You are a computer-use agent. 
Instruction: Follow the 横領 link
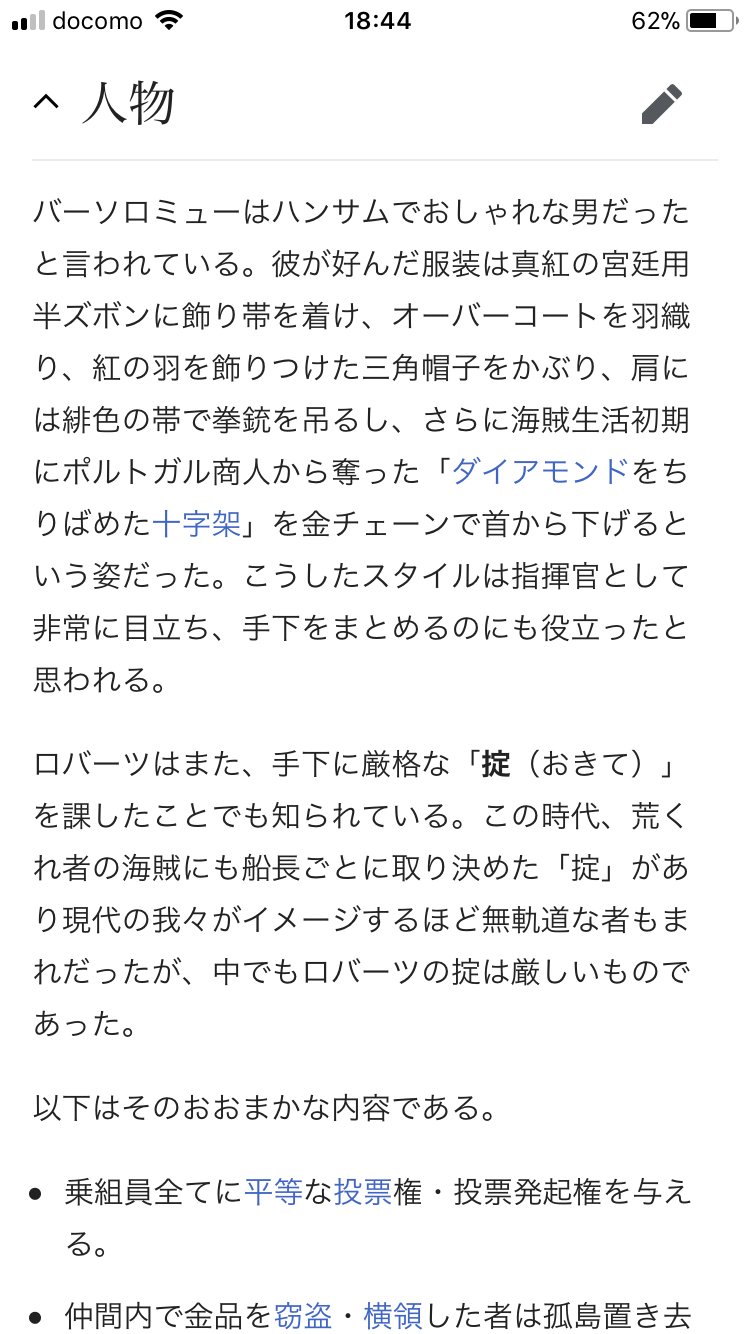point(393,1316)
